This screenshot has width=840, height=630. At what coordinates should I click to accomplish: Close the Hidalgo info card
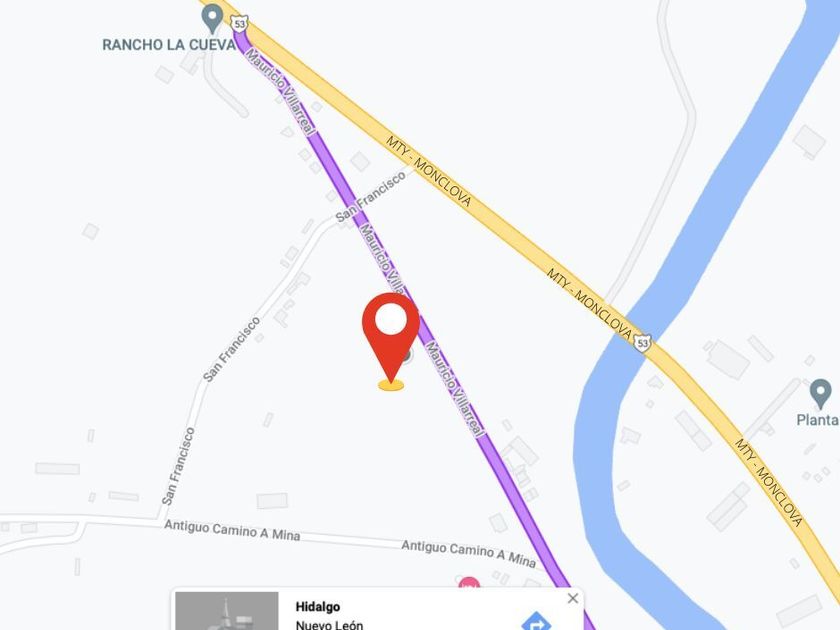click(573, 598)
